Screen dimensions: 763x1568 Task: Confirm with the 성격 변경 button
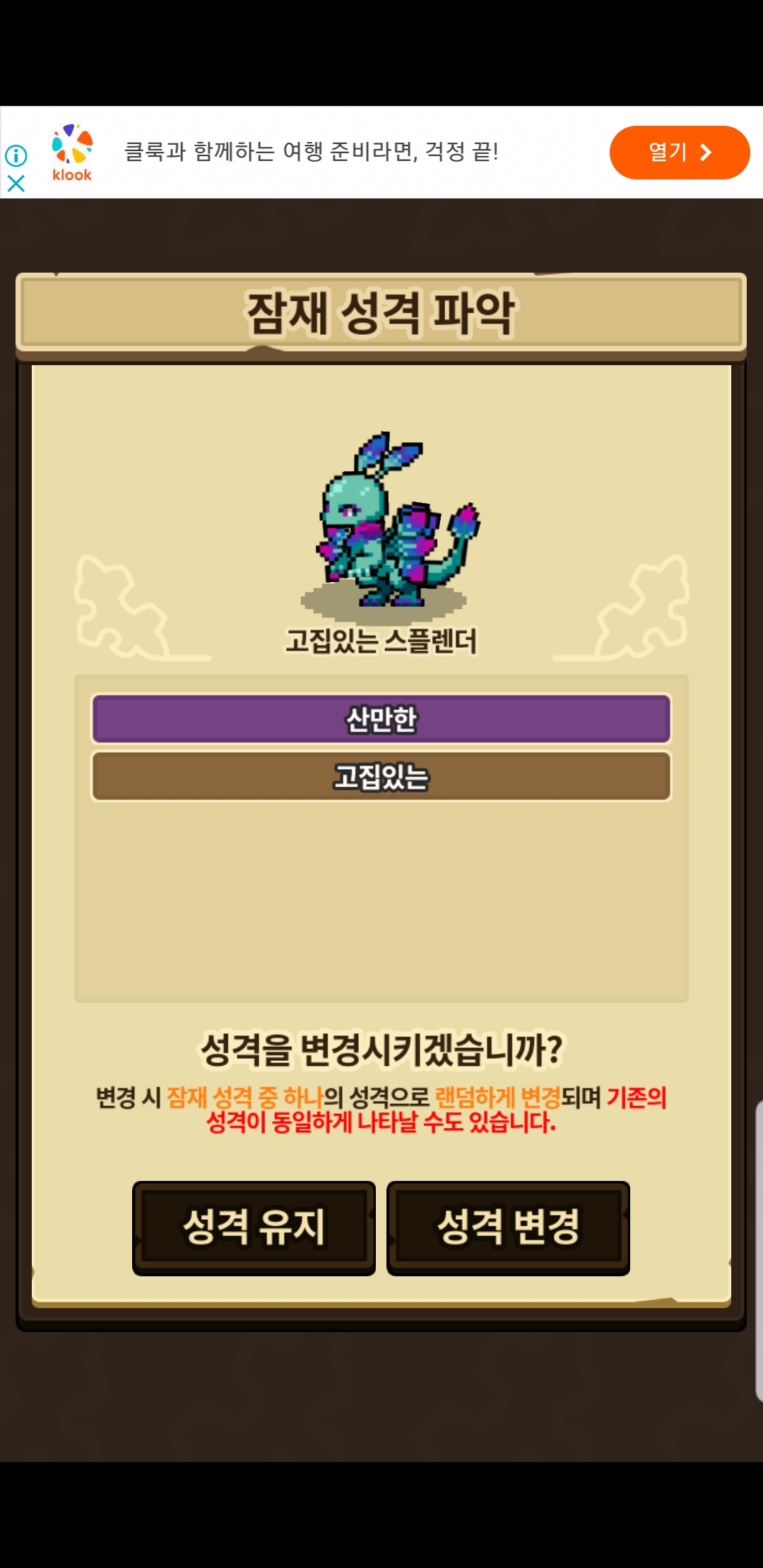click(x=508, y=1228)
